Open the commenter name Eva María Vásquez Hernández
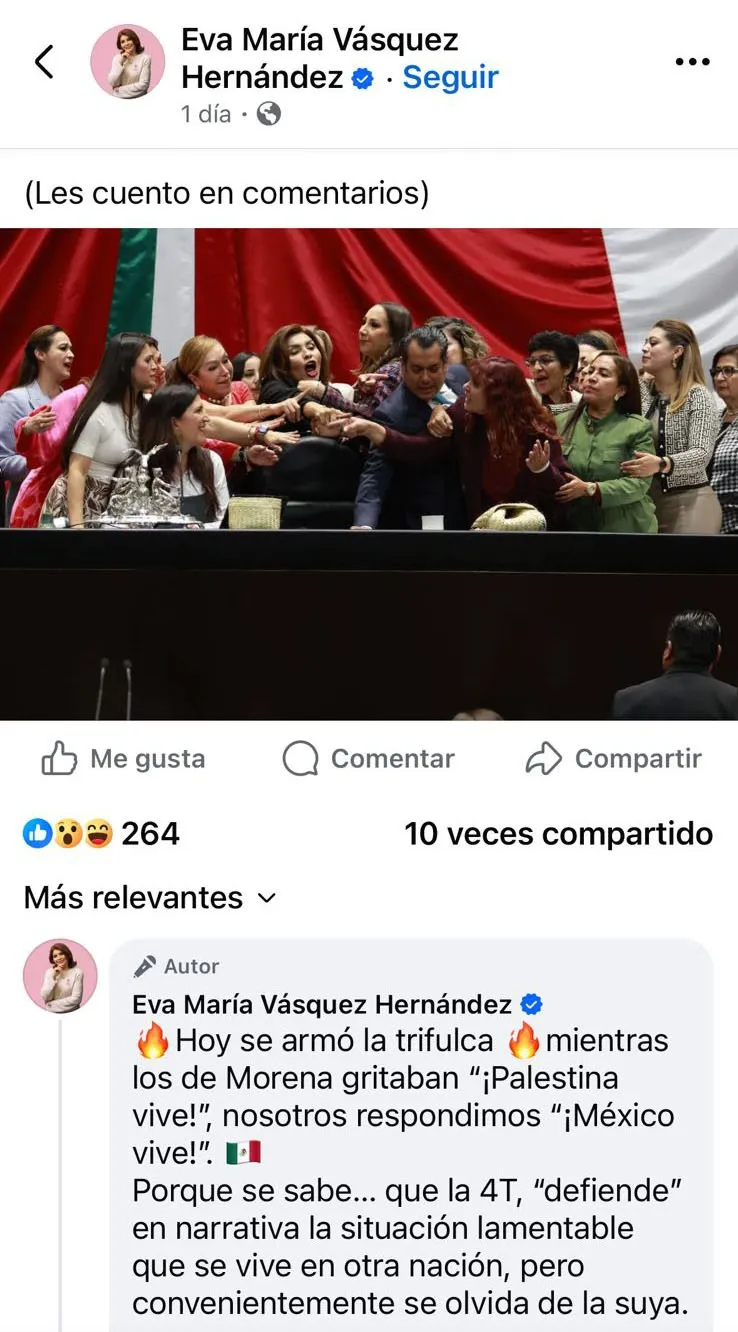This screenshot has width=738, height=1332. (x=322, y=1004)
